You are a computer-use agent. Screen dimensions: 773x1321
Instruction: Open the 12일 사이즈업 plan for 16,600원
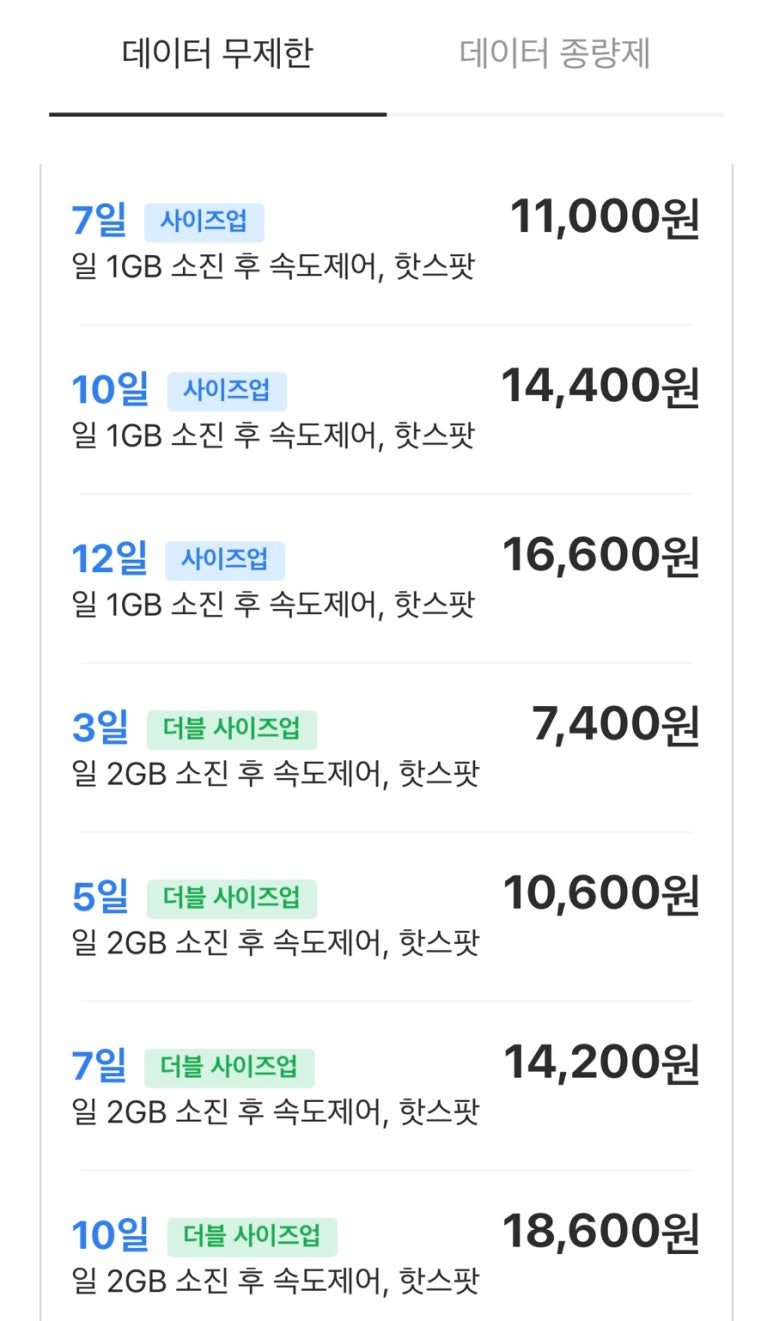point(386,579)
